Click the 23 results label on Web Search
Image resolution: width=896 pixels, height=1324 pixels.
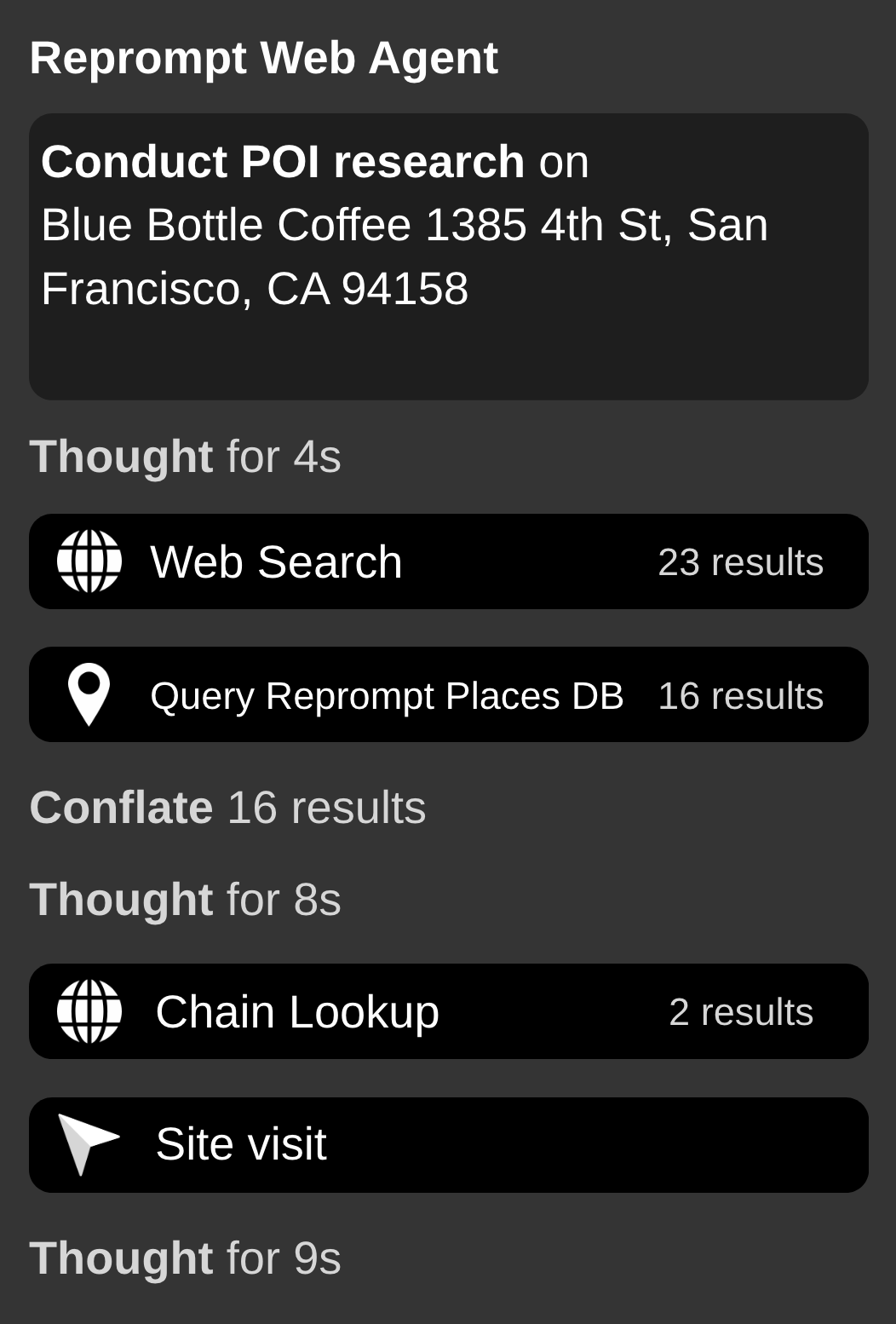click(741, 561)
